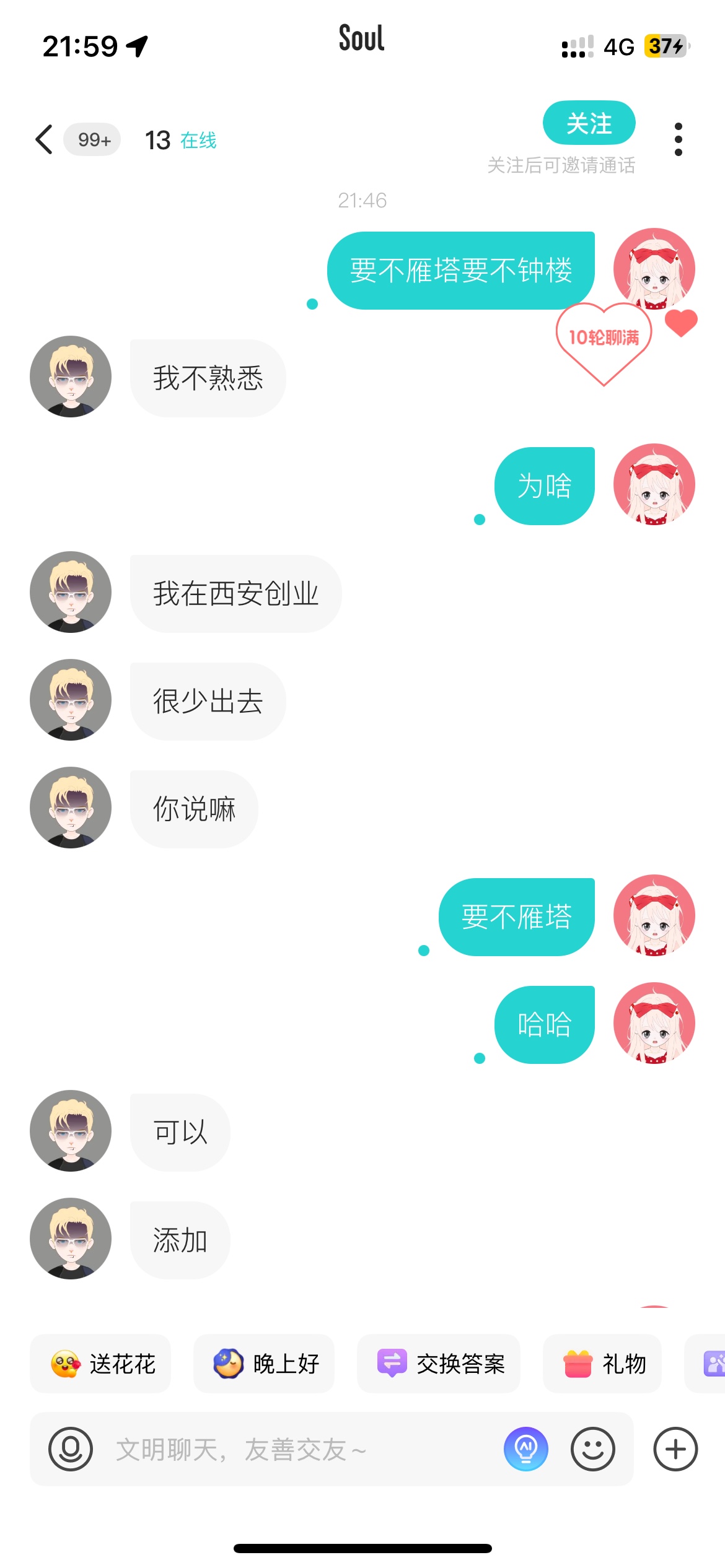Send the 晚上好 quick greeting

click(264, 1364)
